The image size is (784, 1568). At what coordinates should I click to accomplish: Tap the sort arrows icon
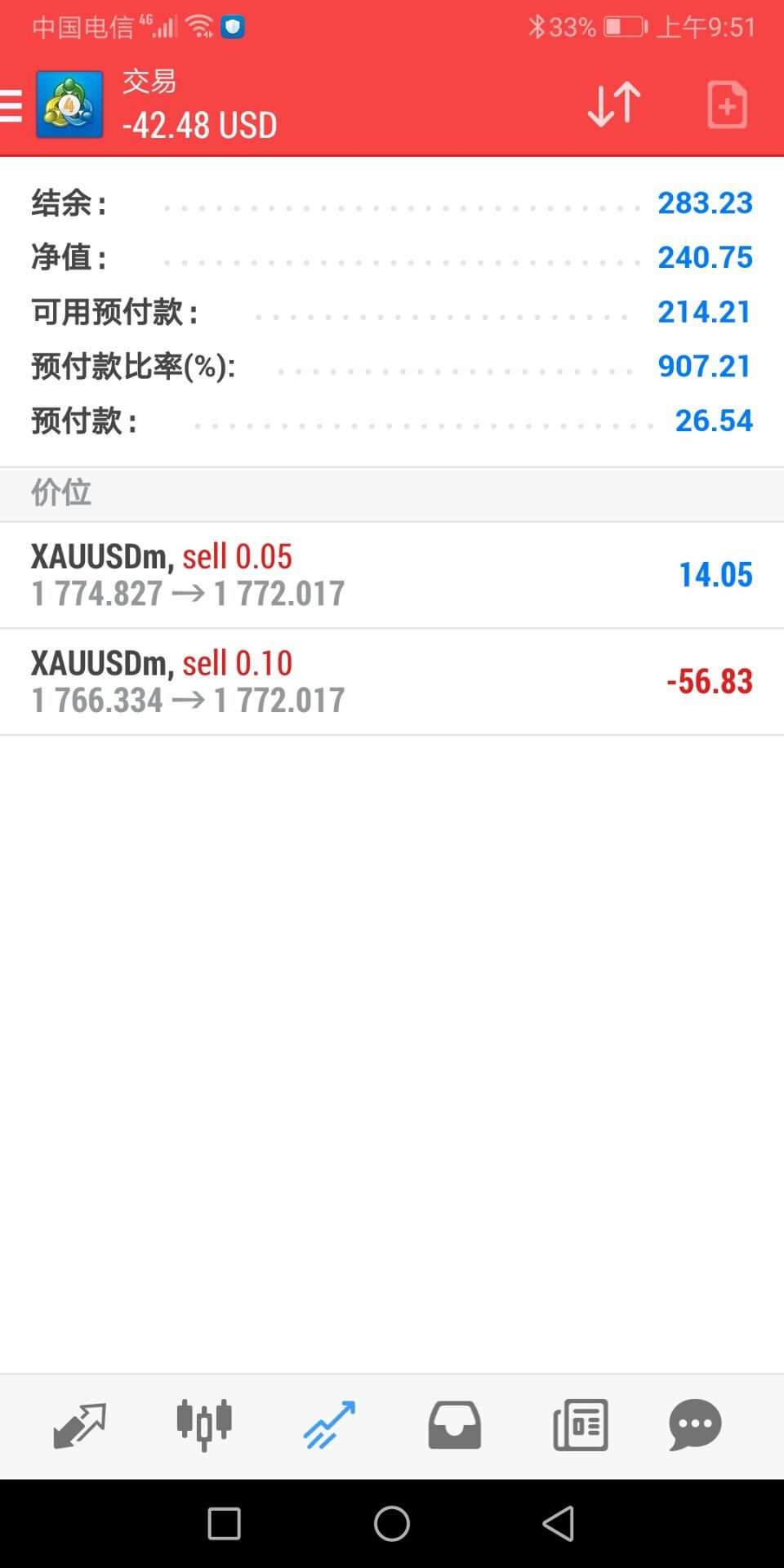pyautogui.click(x=614, y=105)
